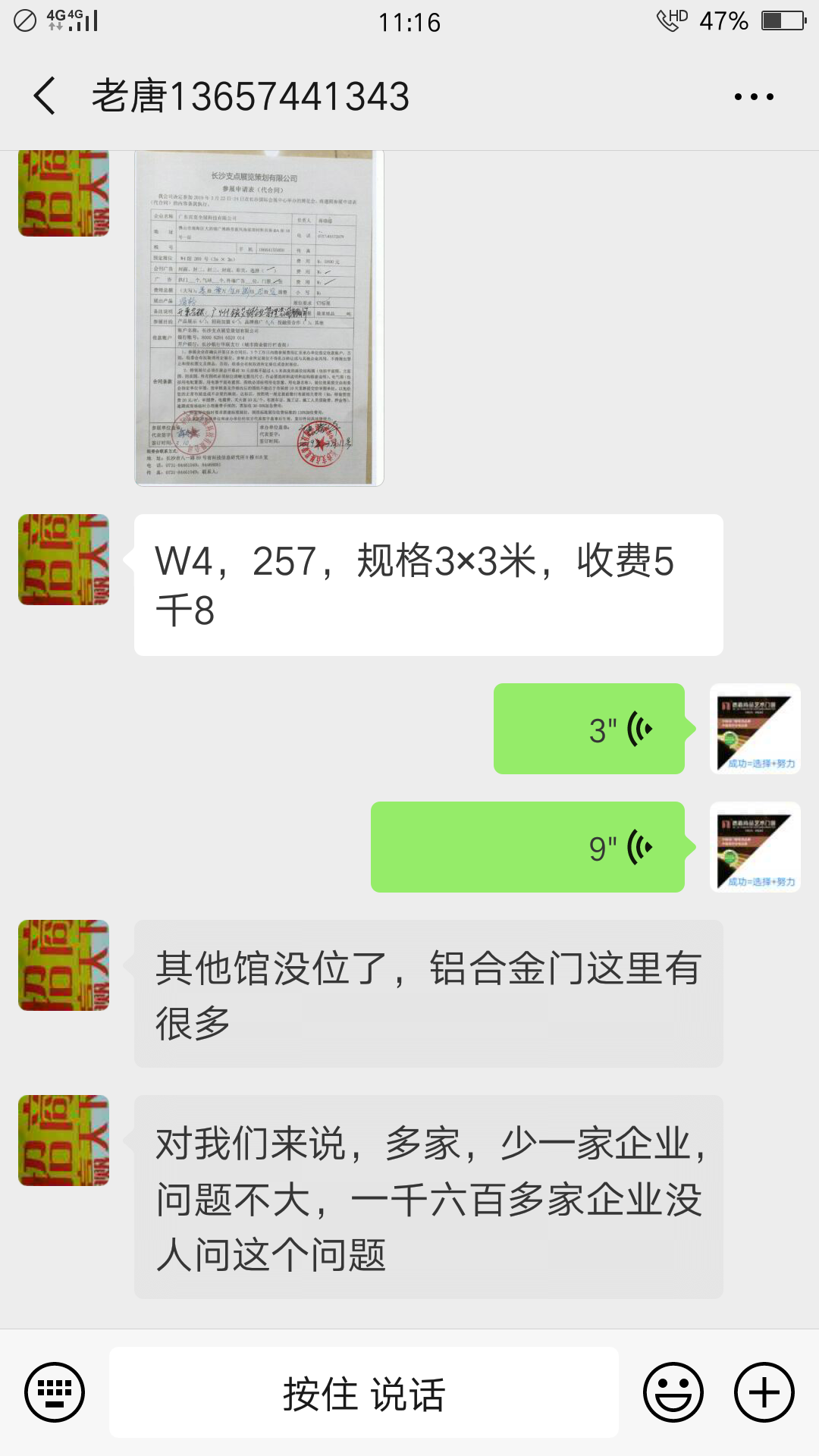819x1456 pixels.
Task: Go back from the chat with 老唐
Action: click(45, 96)
